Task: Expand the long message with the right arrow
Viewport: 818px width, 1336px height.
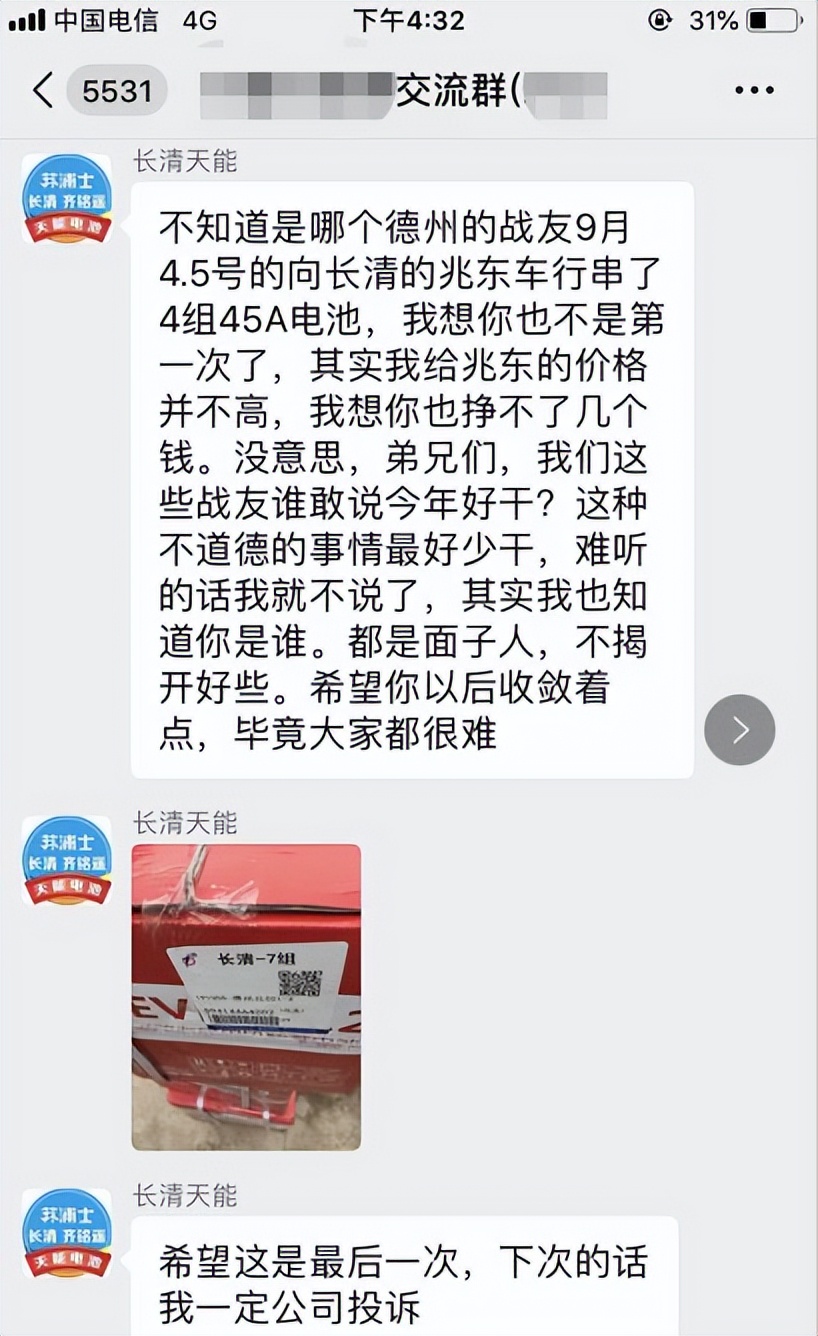Action: [x=739, y=730]
